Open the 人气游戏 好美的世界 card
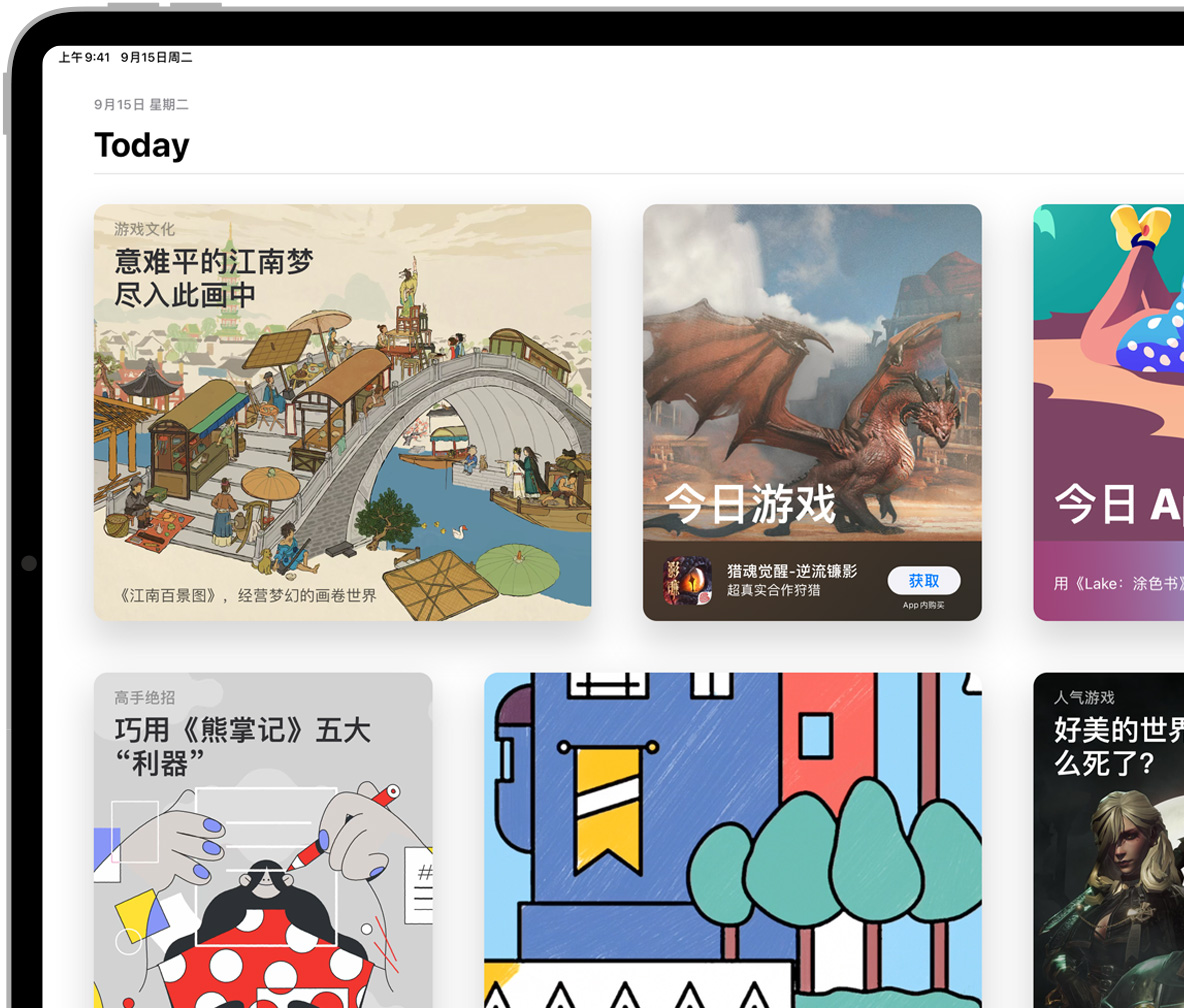 (1108, 840)
